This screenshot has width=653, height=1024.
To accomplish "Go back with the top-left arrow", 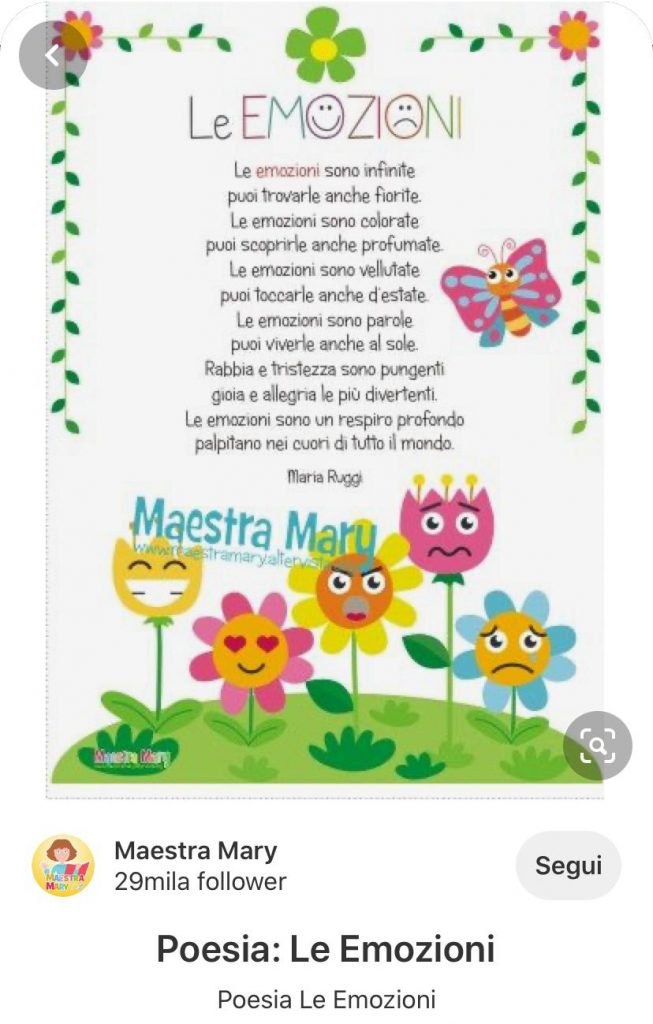I will (52, 55).
